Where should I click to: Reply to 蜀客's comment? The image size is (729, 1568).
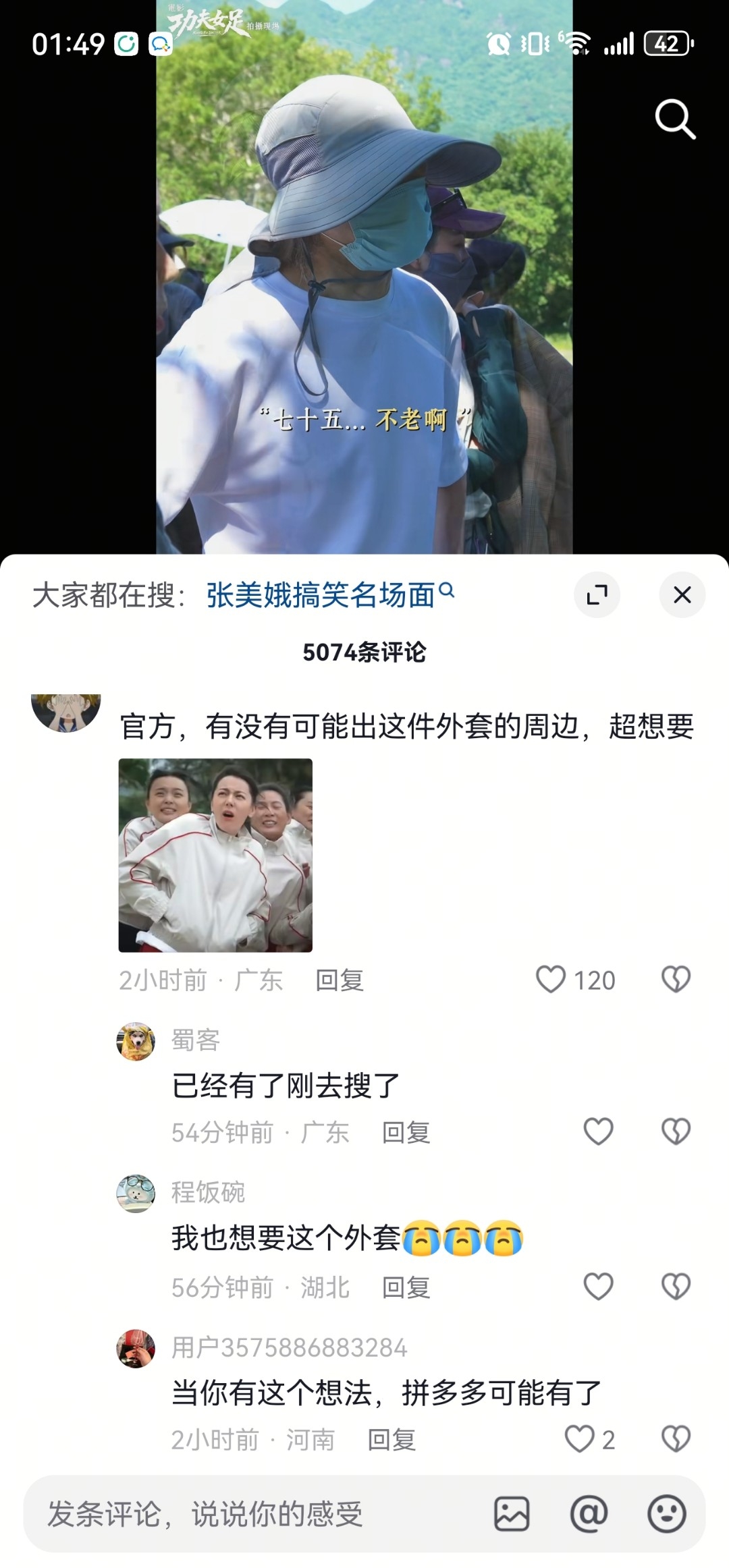406,1133
